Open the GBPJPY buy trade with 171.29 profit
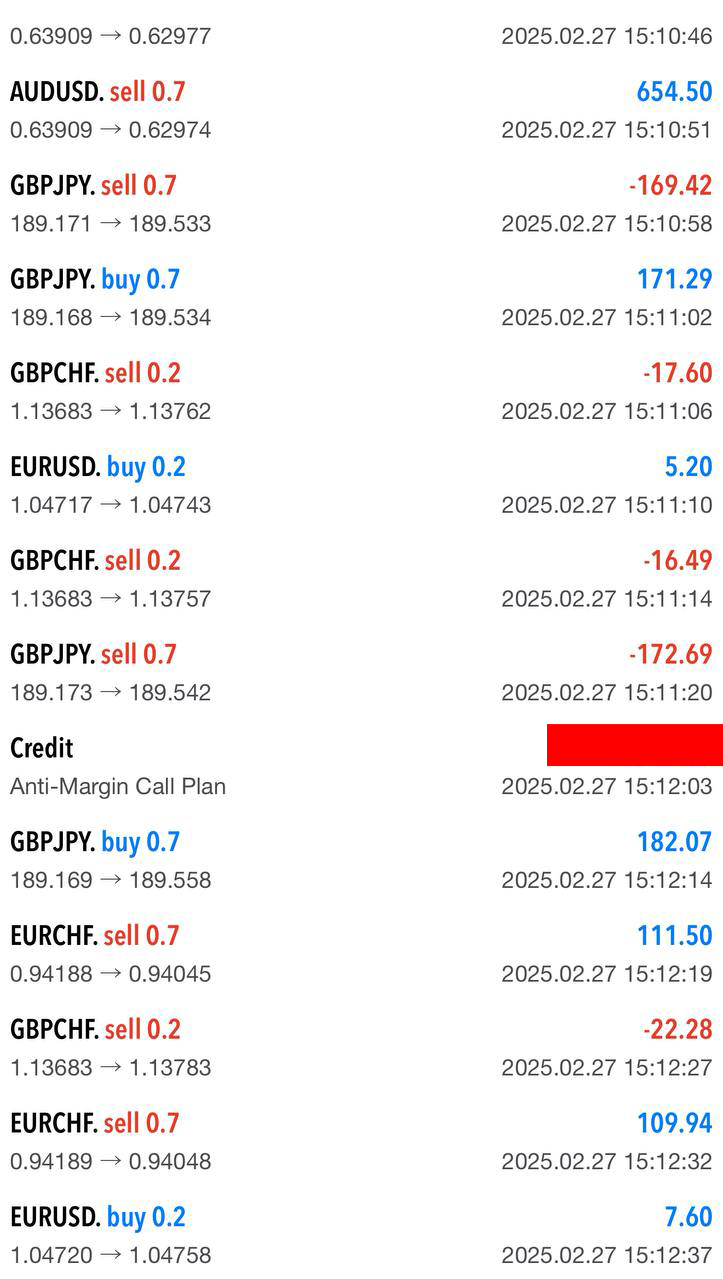Image resolution: width=723 pixels, height=1280 pixels. pyautogui.click(x=361, y=298)
